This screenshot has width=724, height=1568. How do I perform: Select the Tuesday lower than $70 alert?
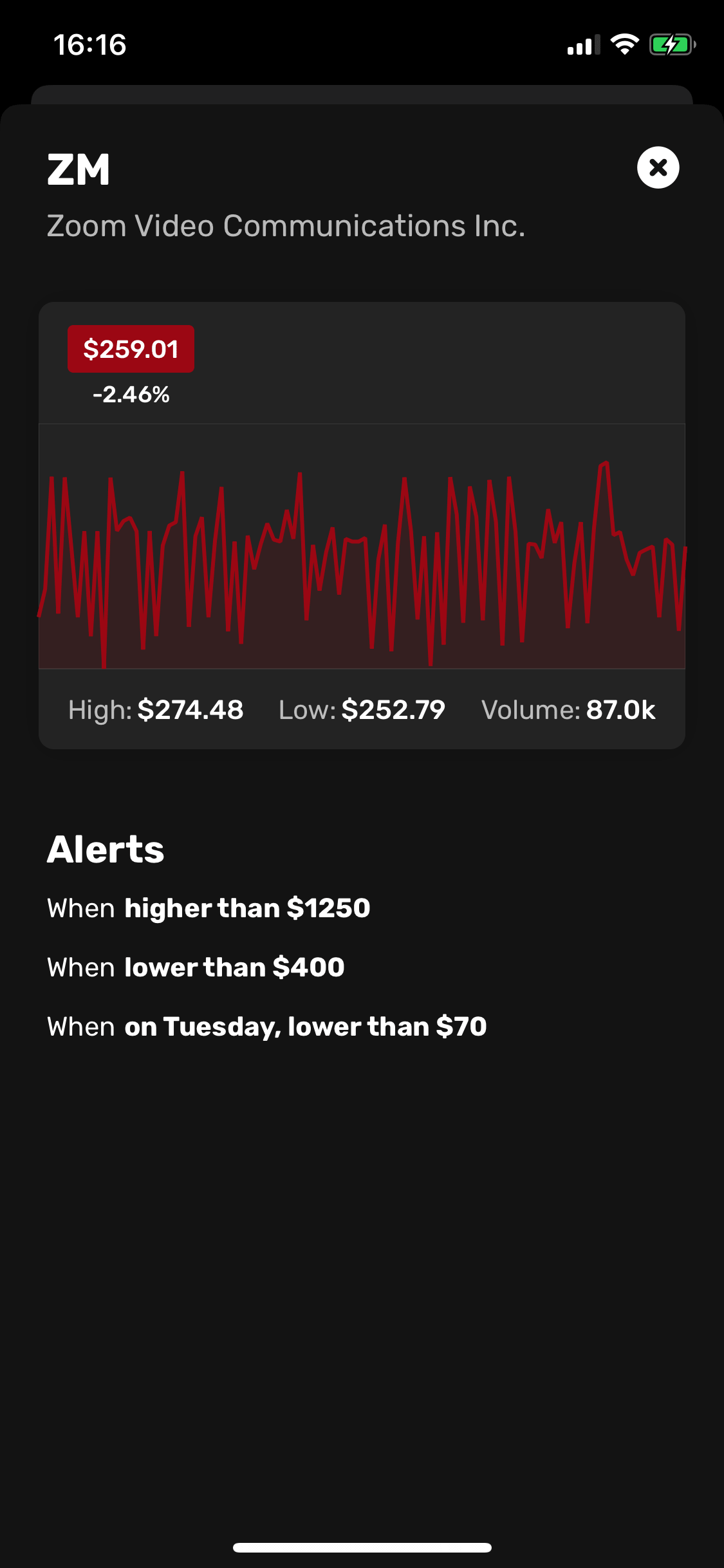point(266,1027)
